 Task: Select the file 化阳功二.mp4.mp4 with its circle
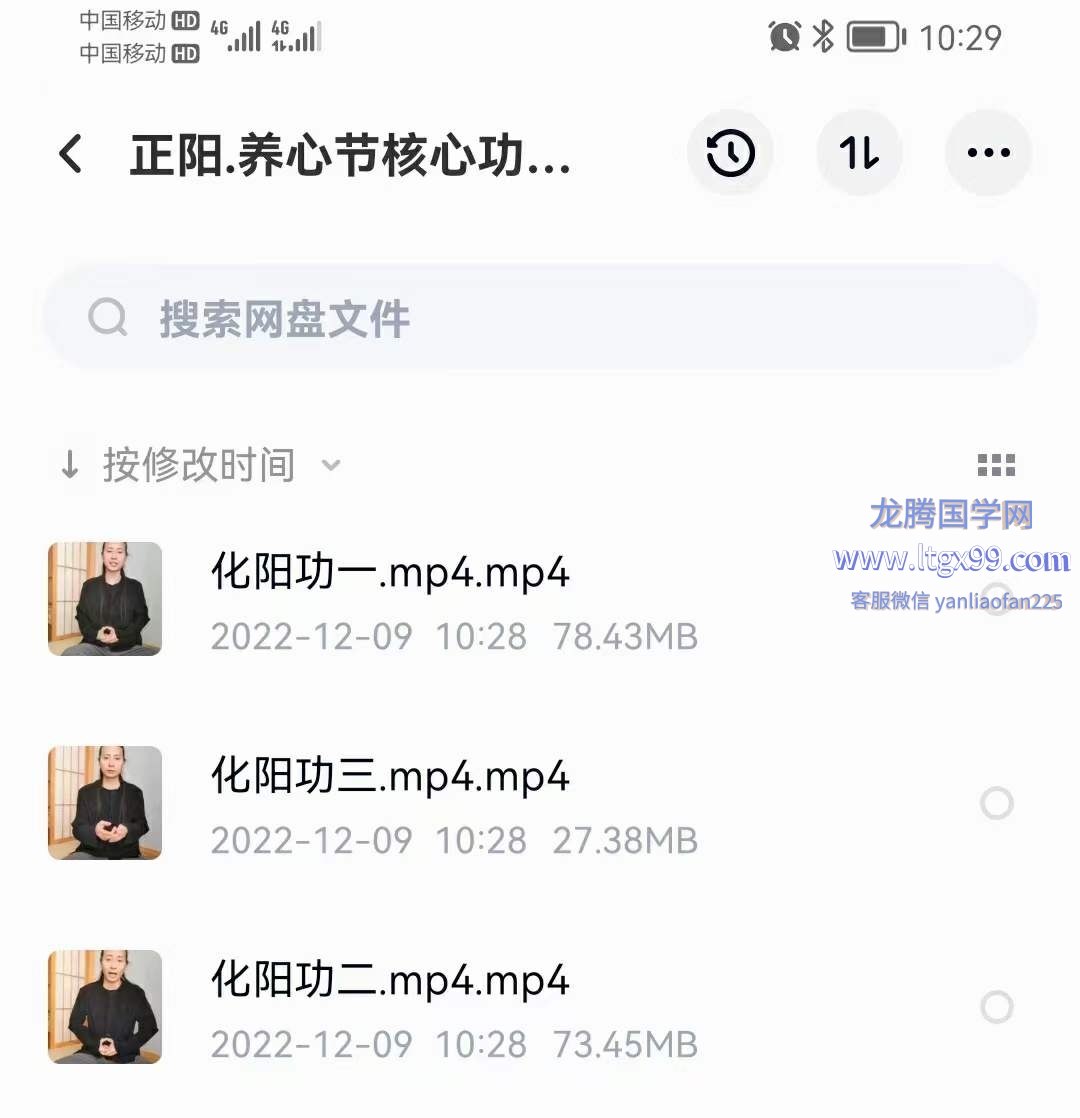click(x=996, y=1007)
